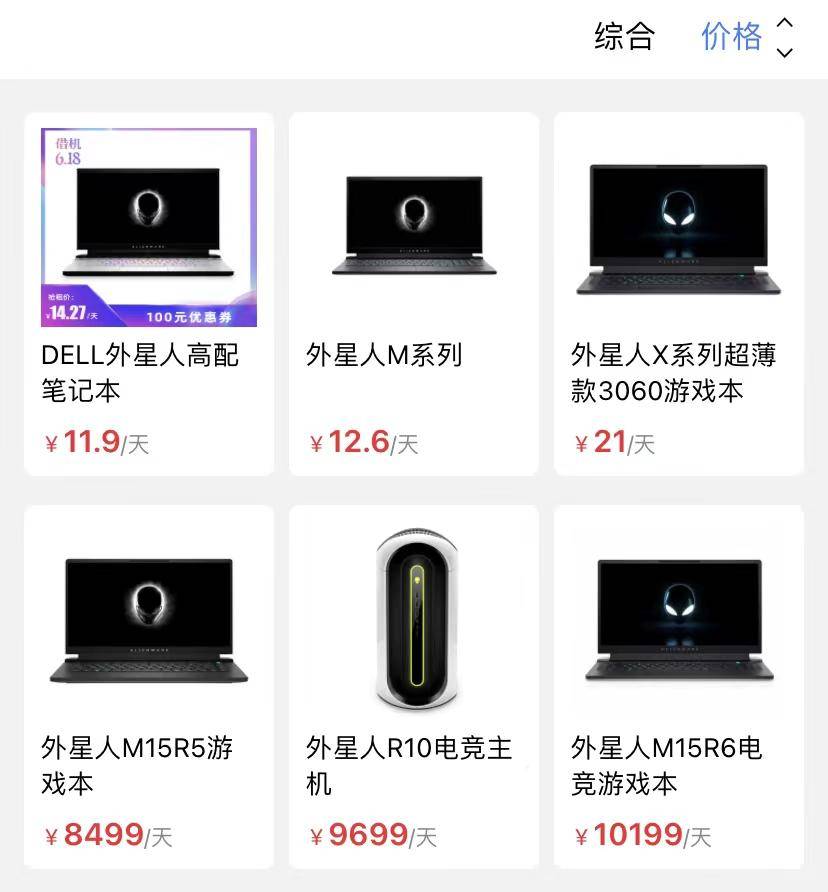Click the ¥11.9/天 rental price
828x892 pixels.
(95, 440)
